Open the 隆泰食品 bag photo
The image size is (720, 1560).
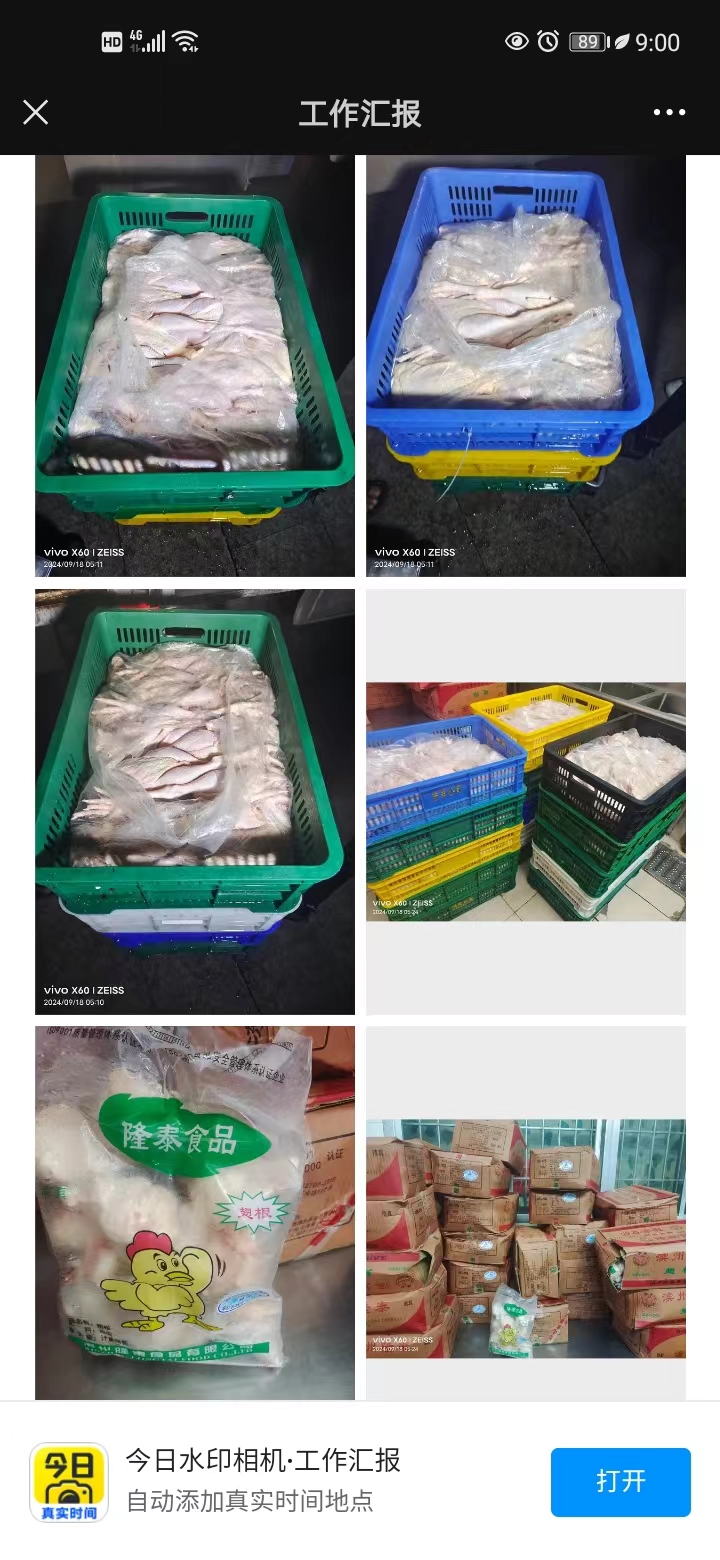tap(195, 1212)
